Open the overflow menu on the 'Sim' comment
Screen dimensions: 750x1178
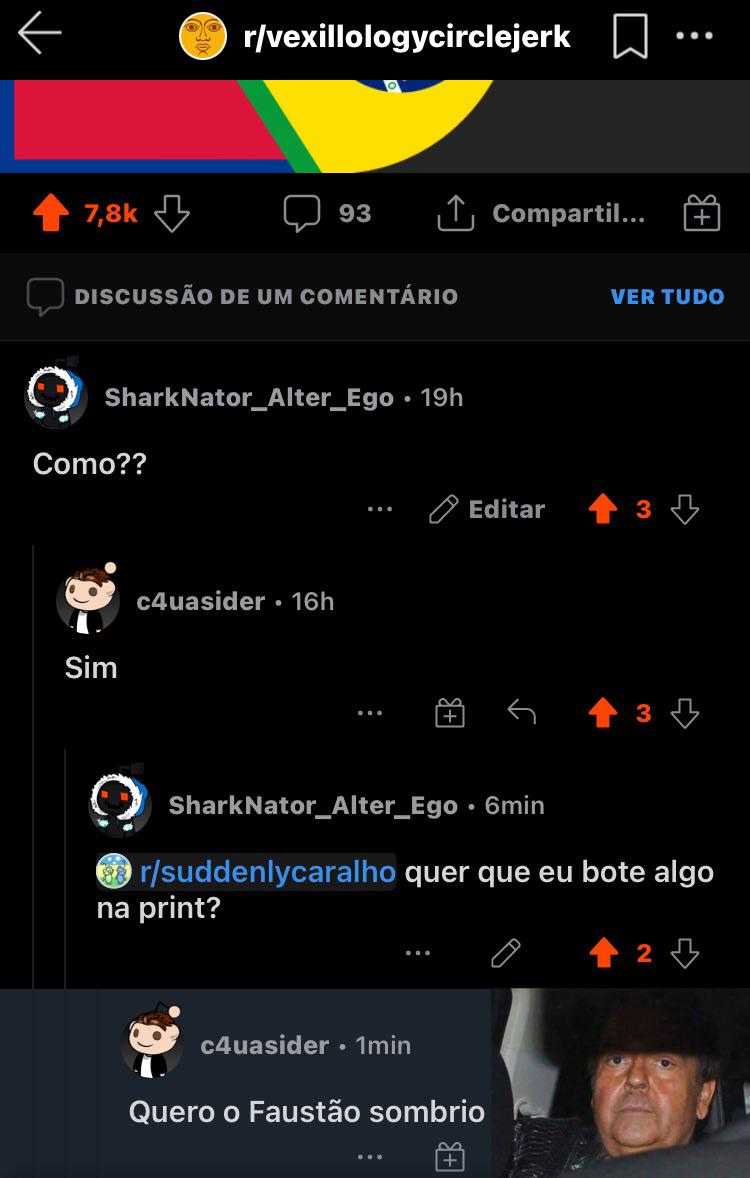point(370,712)
